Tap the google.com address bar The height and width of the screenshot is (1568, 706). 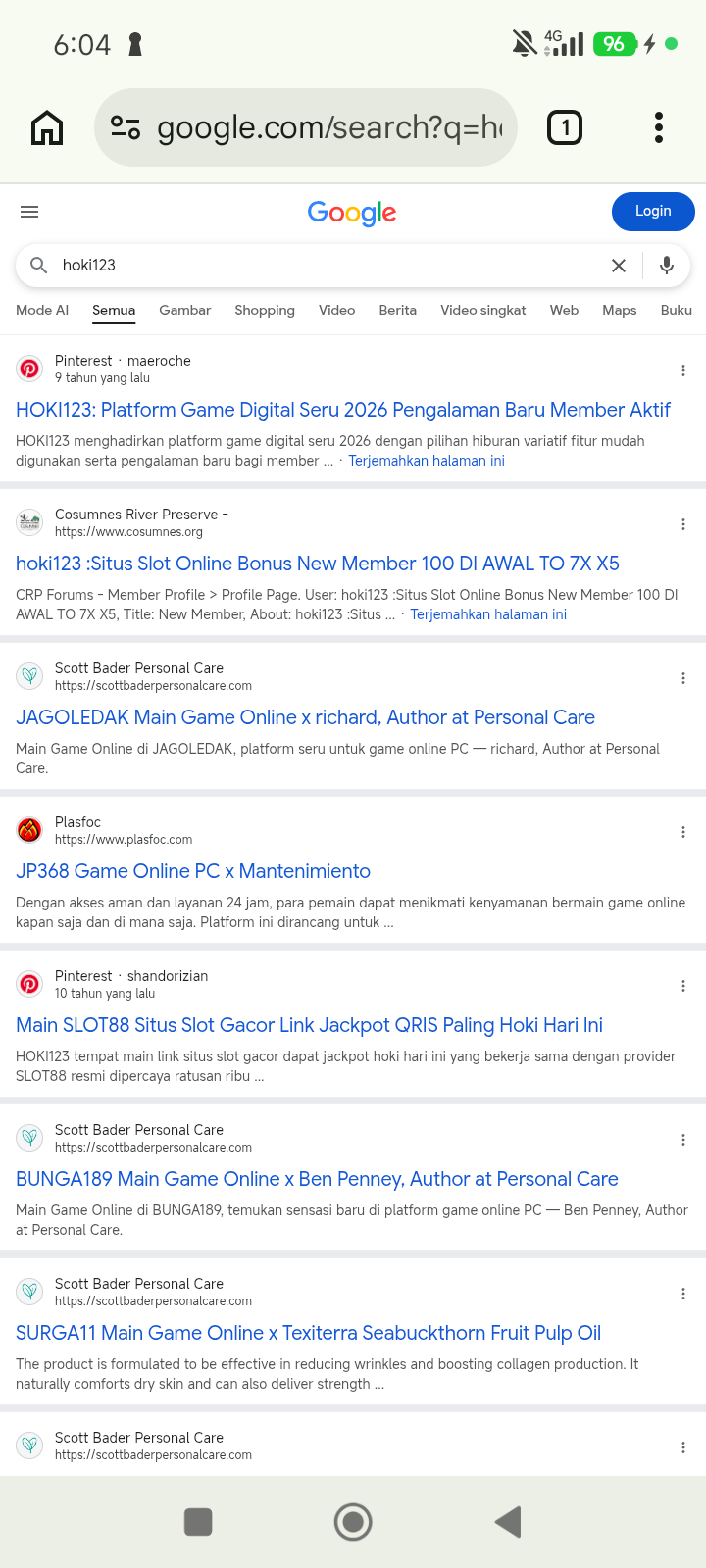coord(306,127)
